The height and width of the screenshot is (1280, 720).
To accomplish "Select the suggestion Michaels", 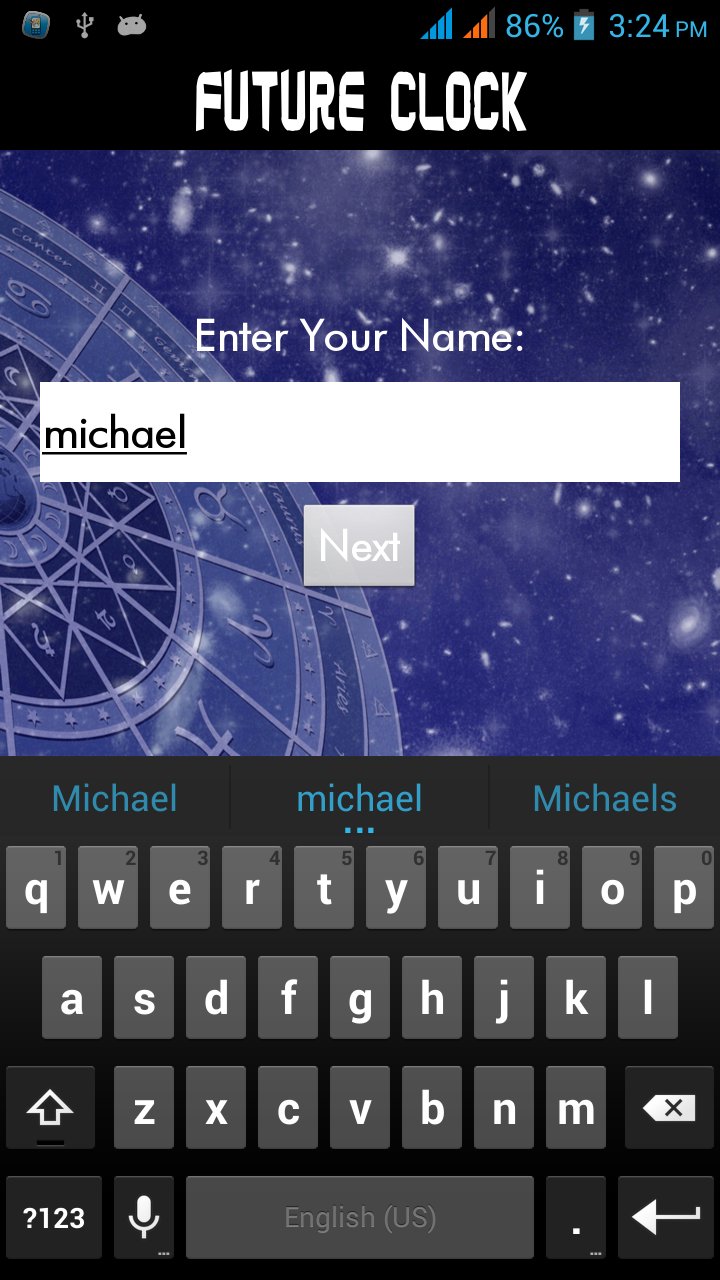I will pyautogui.click(x=604, y=797).
